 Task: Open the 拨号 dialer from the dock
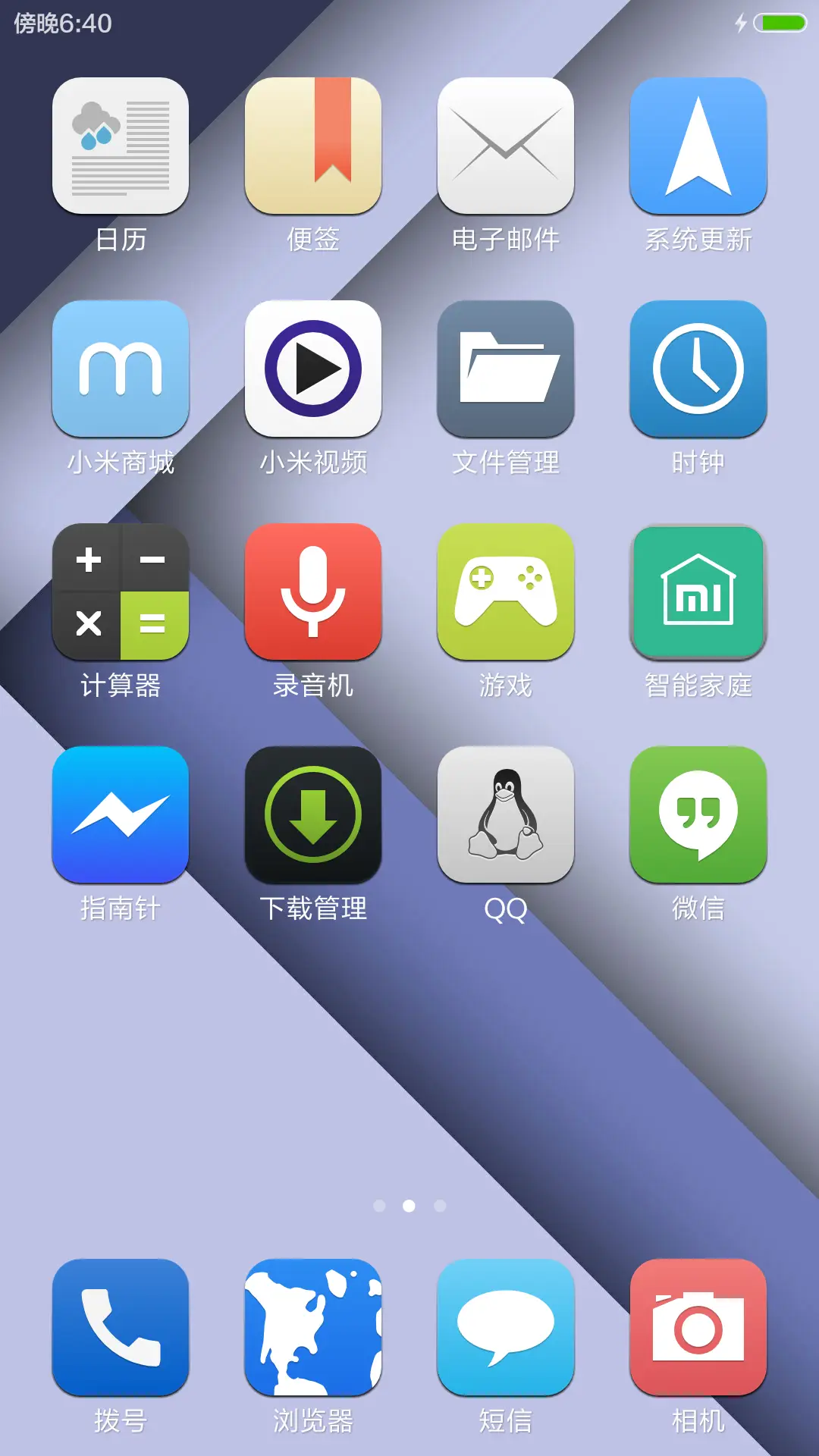(x=120, y=1328)
